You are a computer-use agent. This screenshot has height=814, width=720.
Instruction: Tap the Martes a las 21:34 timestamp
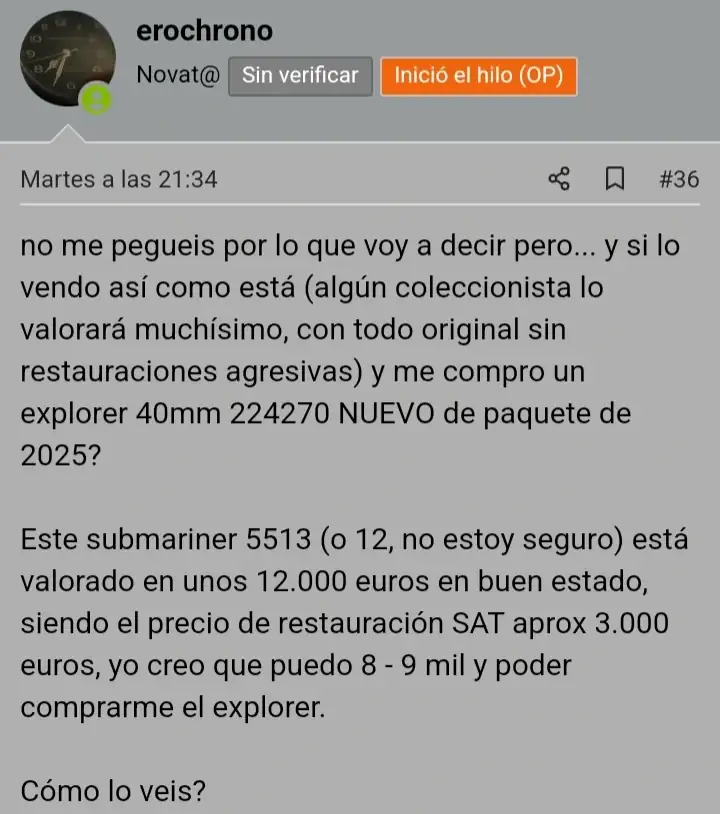point(119,180)
